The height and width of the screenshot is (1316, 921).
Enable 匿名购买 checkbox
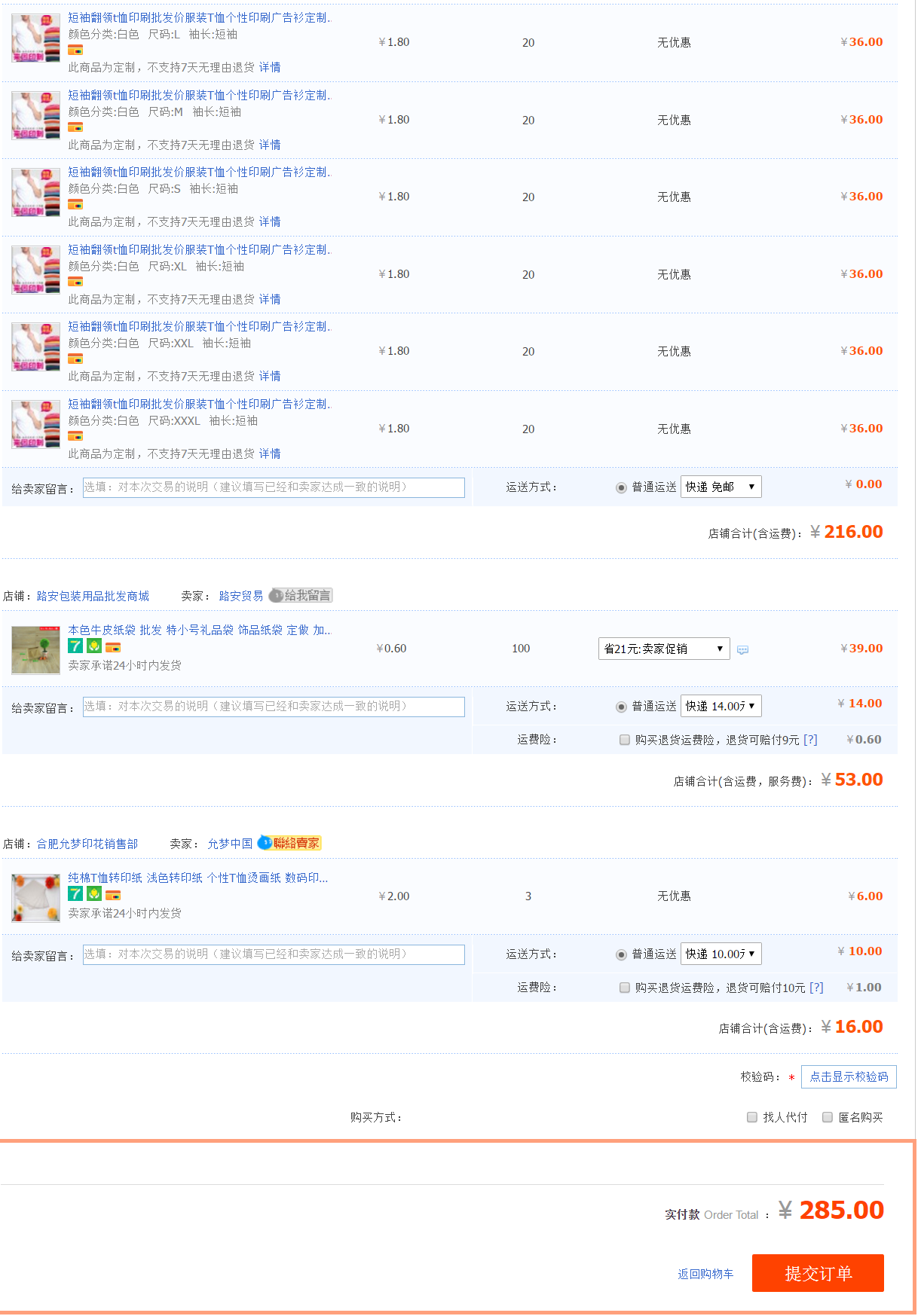[828, 1117]
